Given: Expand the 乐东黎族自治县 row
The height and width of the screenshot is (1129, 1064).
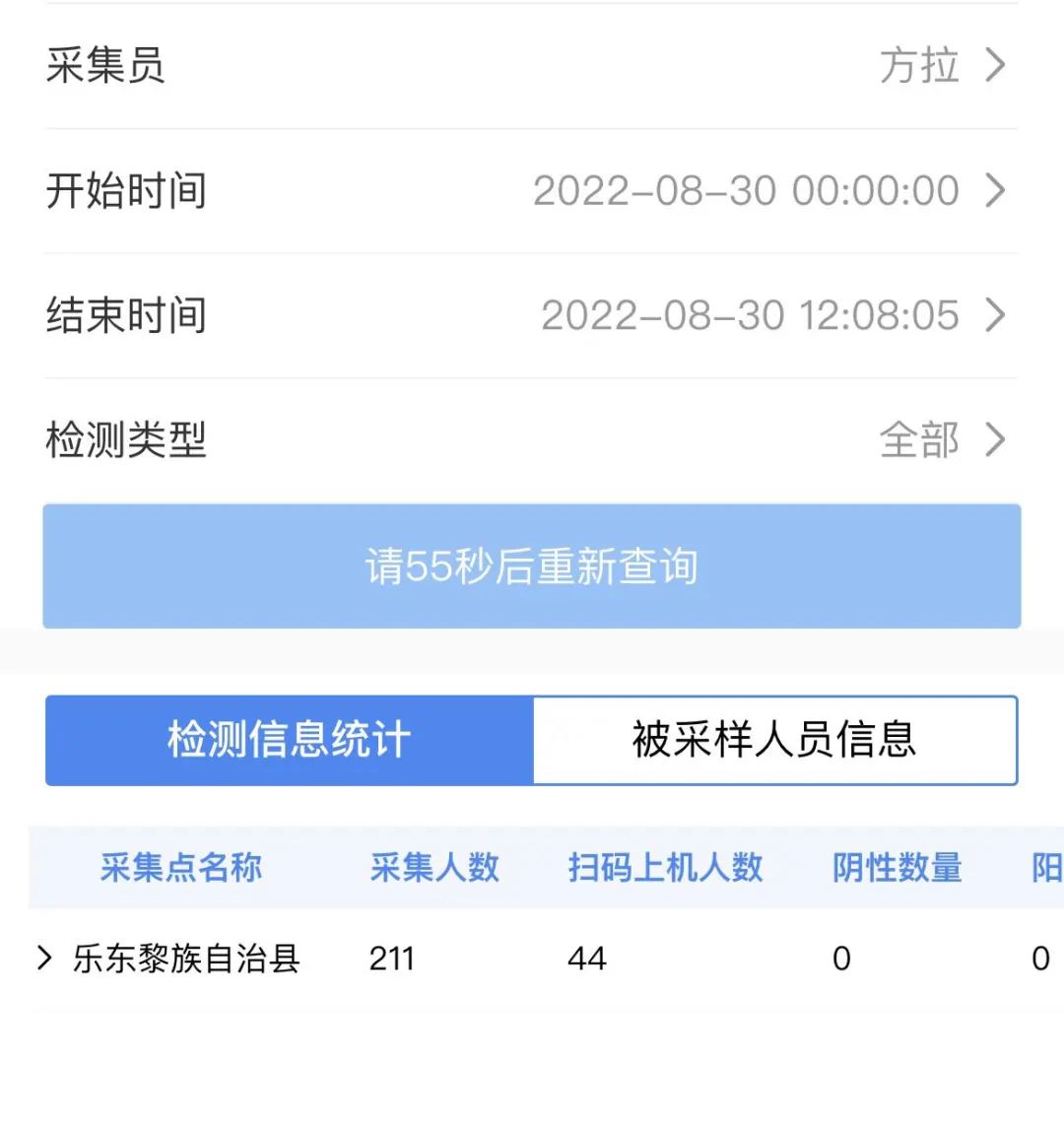Looking at the screenshot, I should pos(44,958).
